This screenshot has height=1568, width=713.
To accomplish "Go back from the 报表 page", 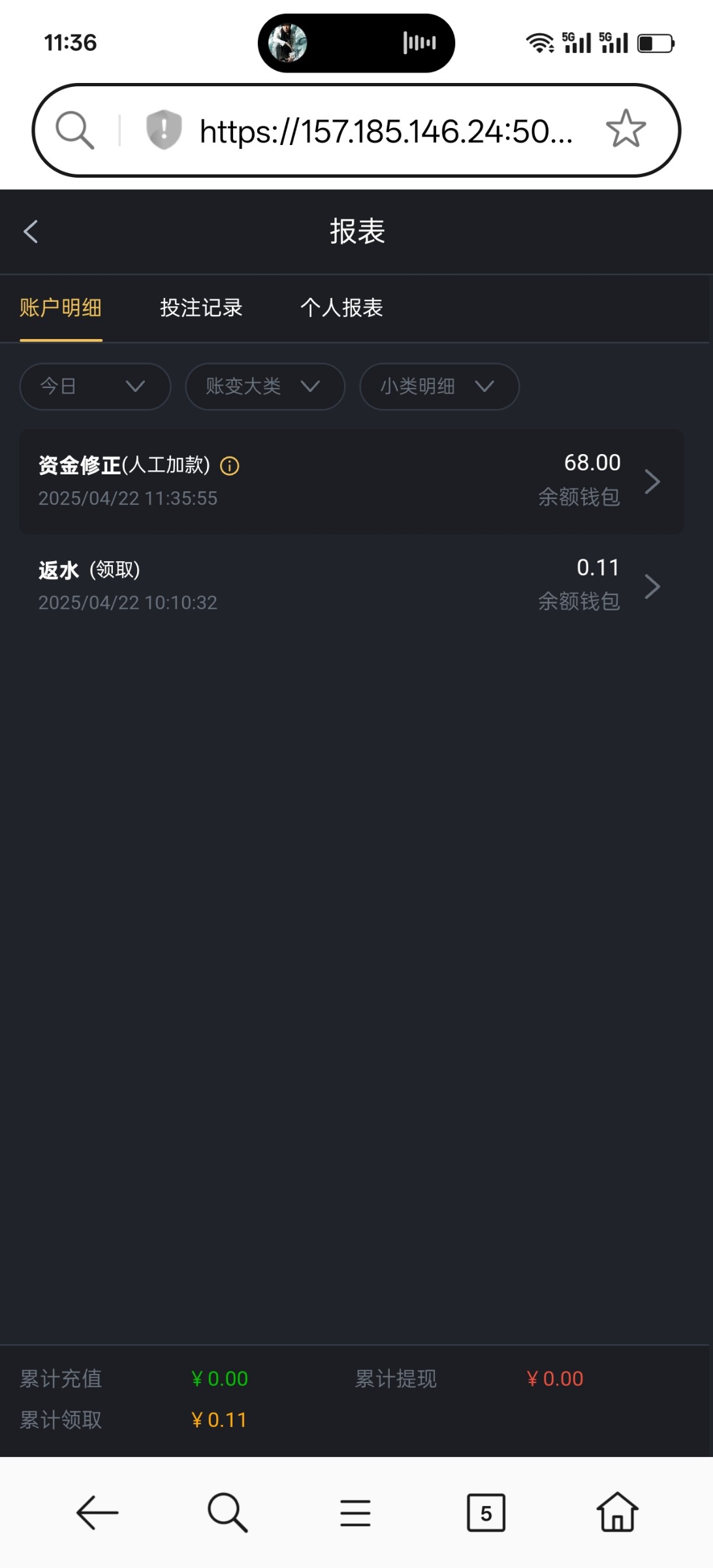I will tap(31, 231).
